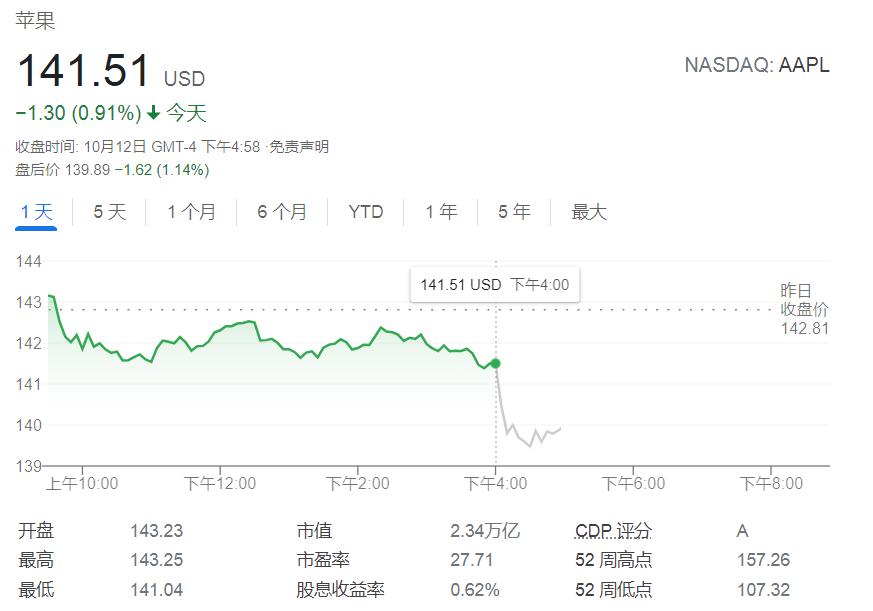
Task: Switch to the 6 个月 tab
Action: point(282,212)
